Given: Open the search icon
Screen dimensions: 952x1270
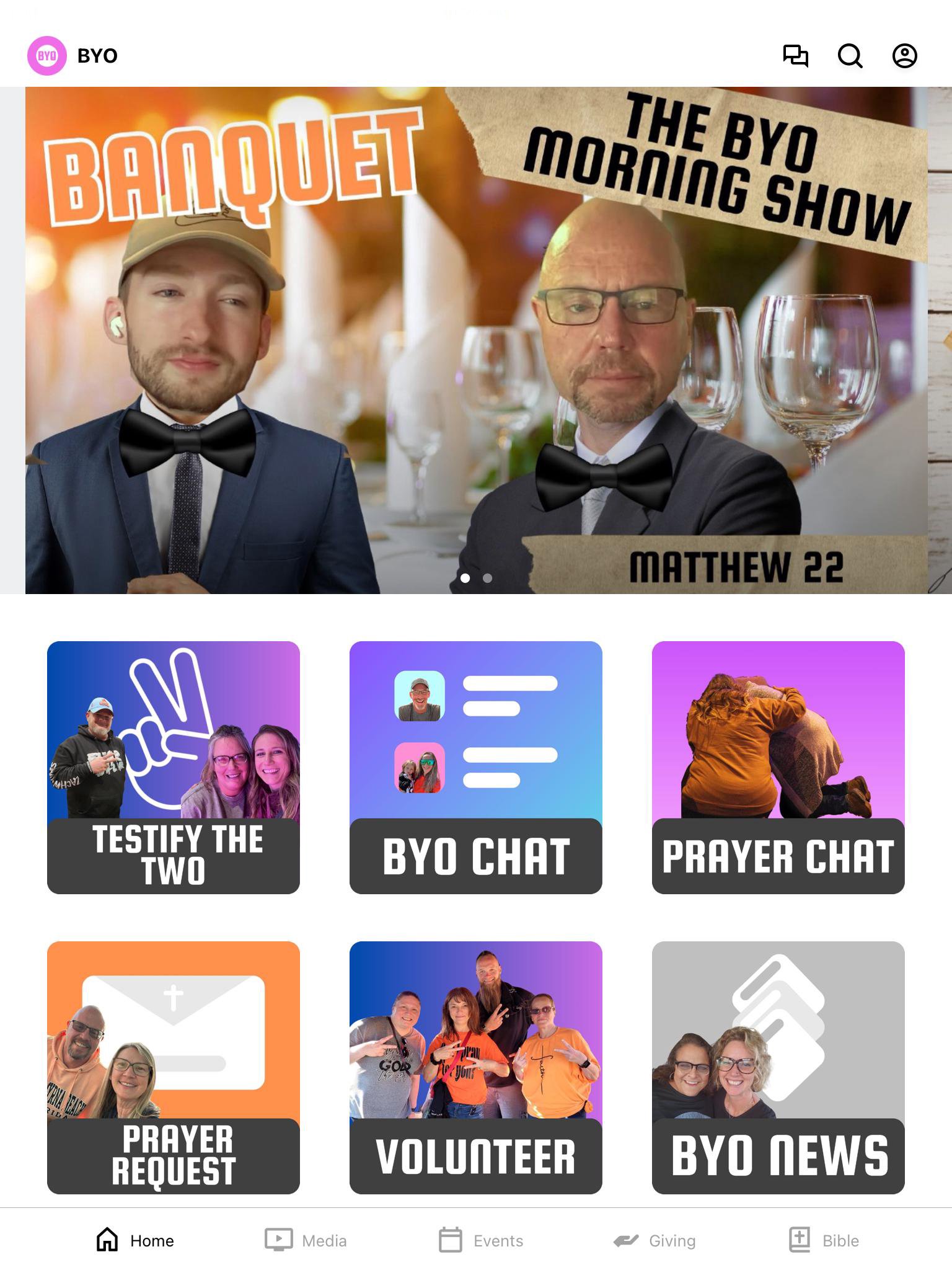Looking at the screenshot, I should (850, 56).
